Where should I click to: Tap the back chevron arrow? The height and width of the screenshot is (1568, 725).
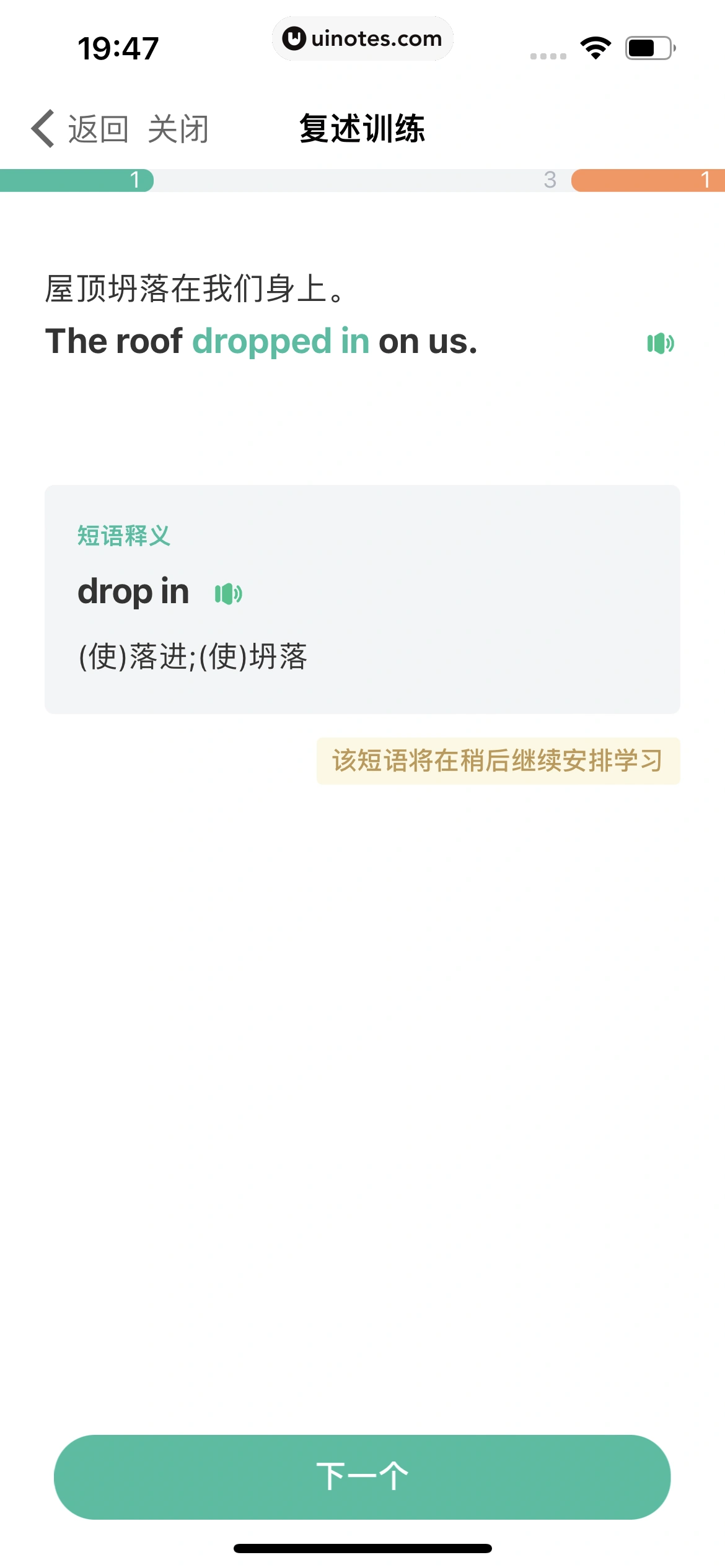41,128
